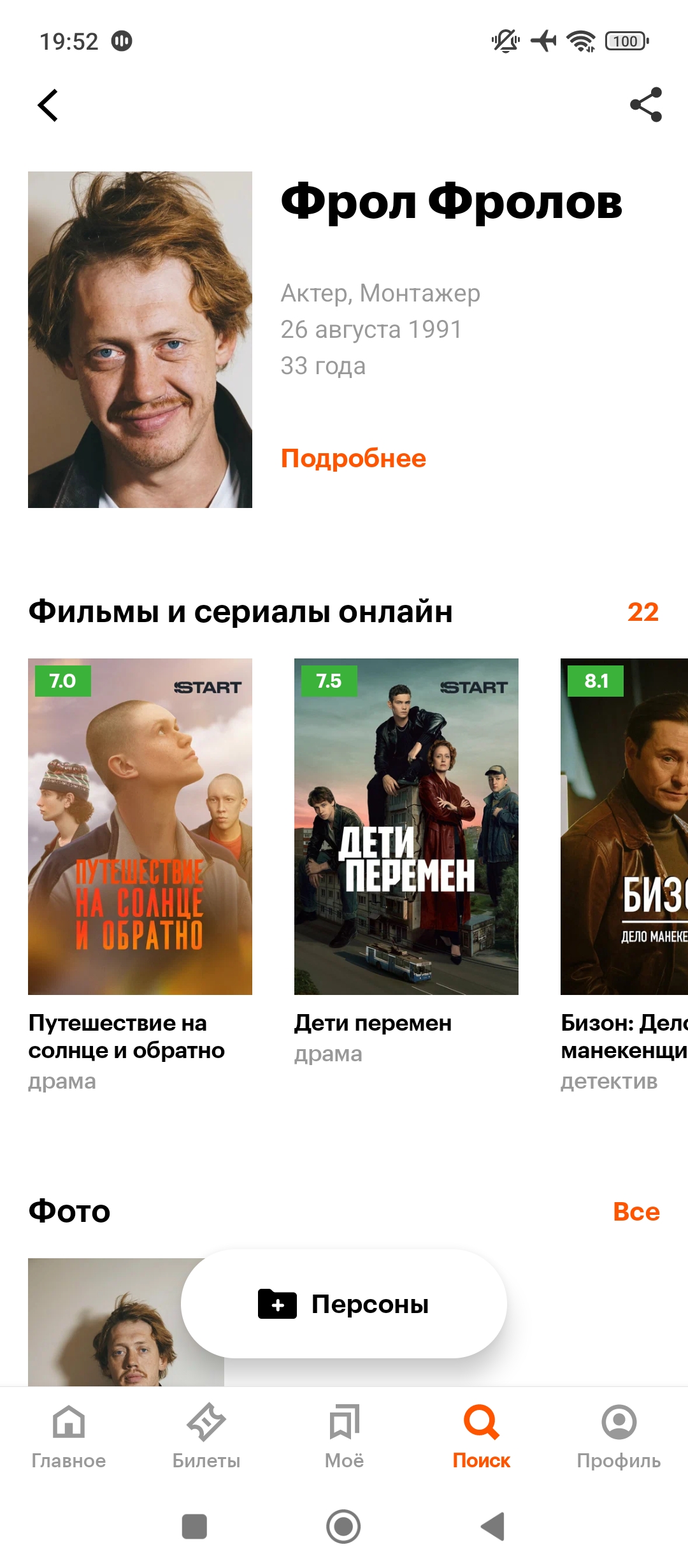Screen dimensions: 688x1568
Task: Tap the system home button
Action: pos(343,1527)
